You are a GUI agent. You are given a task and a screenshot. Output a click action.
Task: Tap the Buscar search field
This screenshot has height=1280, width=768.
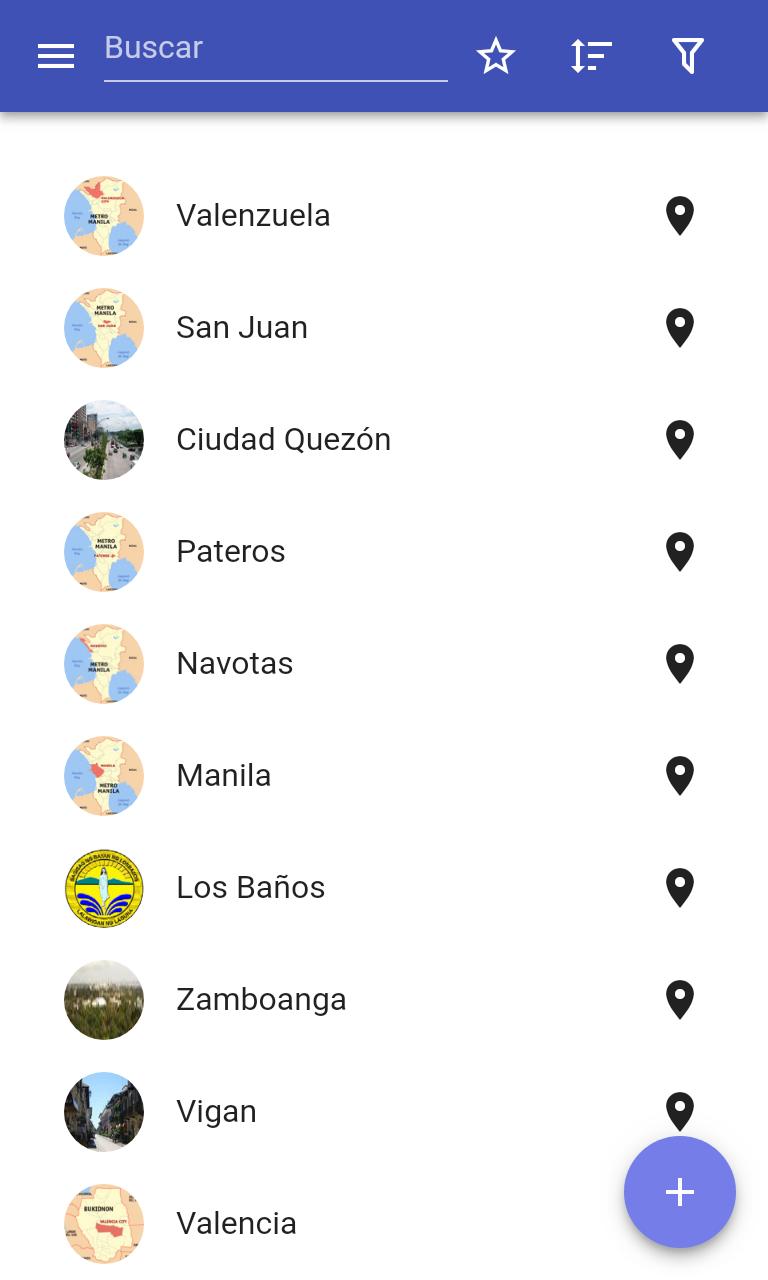275,50
